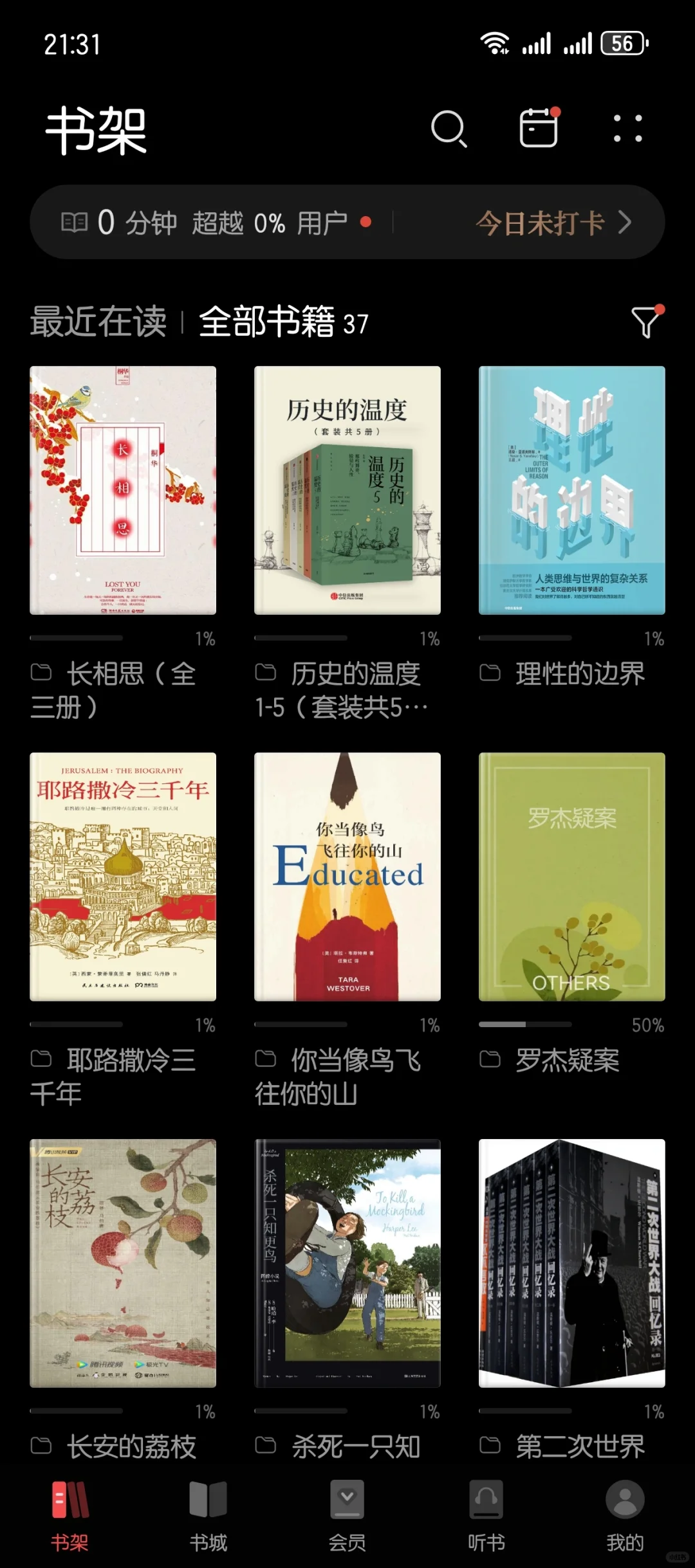This screenshot has width=695, height=1568.
Task: Open the book 长安的荔枝
Action: point(123,1263)
